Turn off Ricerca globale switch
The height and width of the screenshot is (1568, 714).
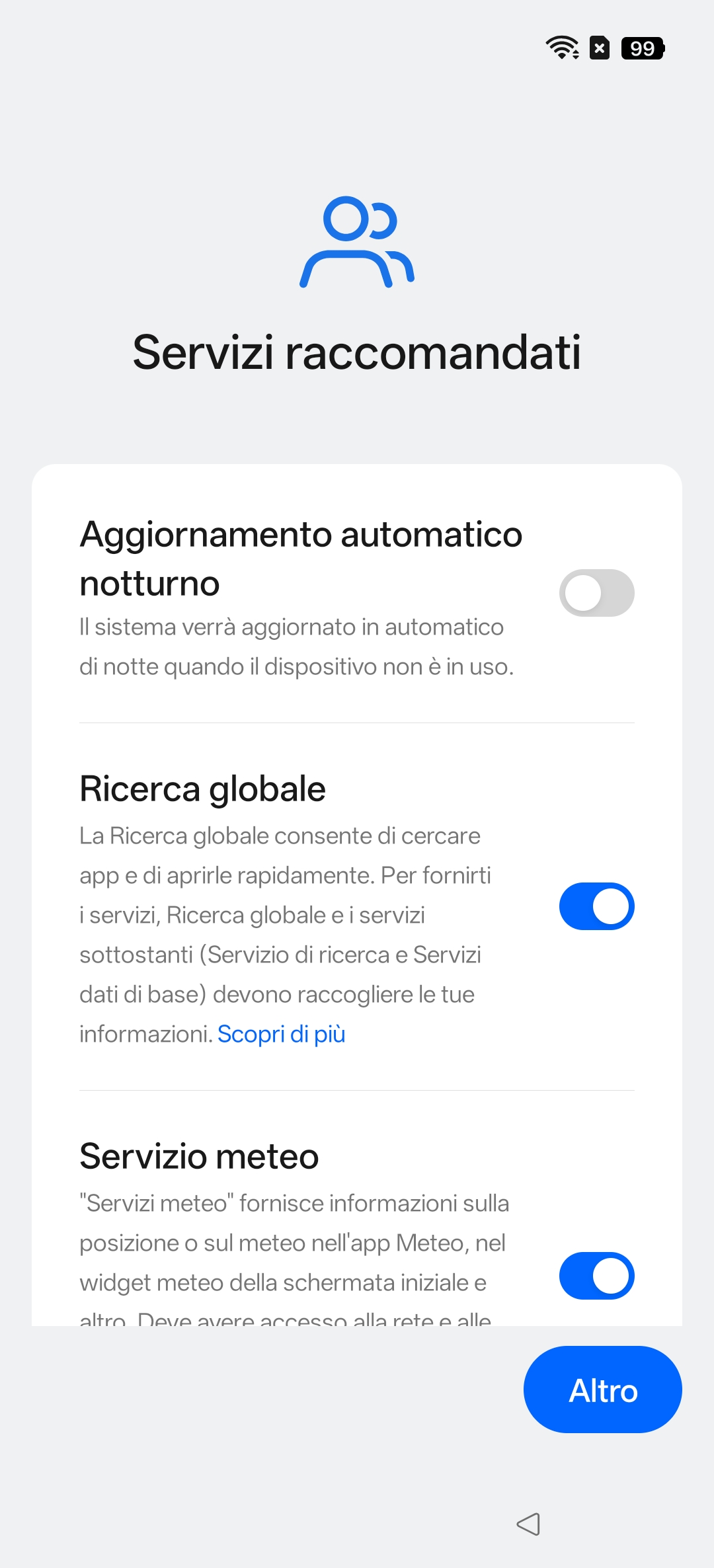[x=596, y=906]
